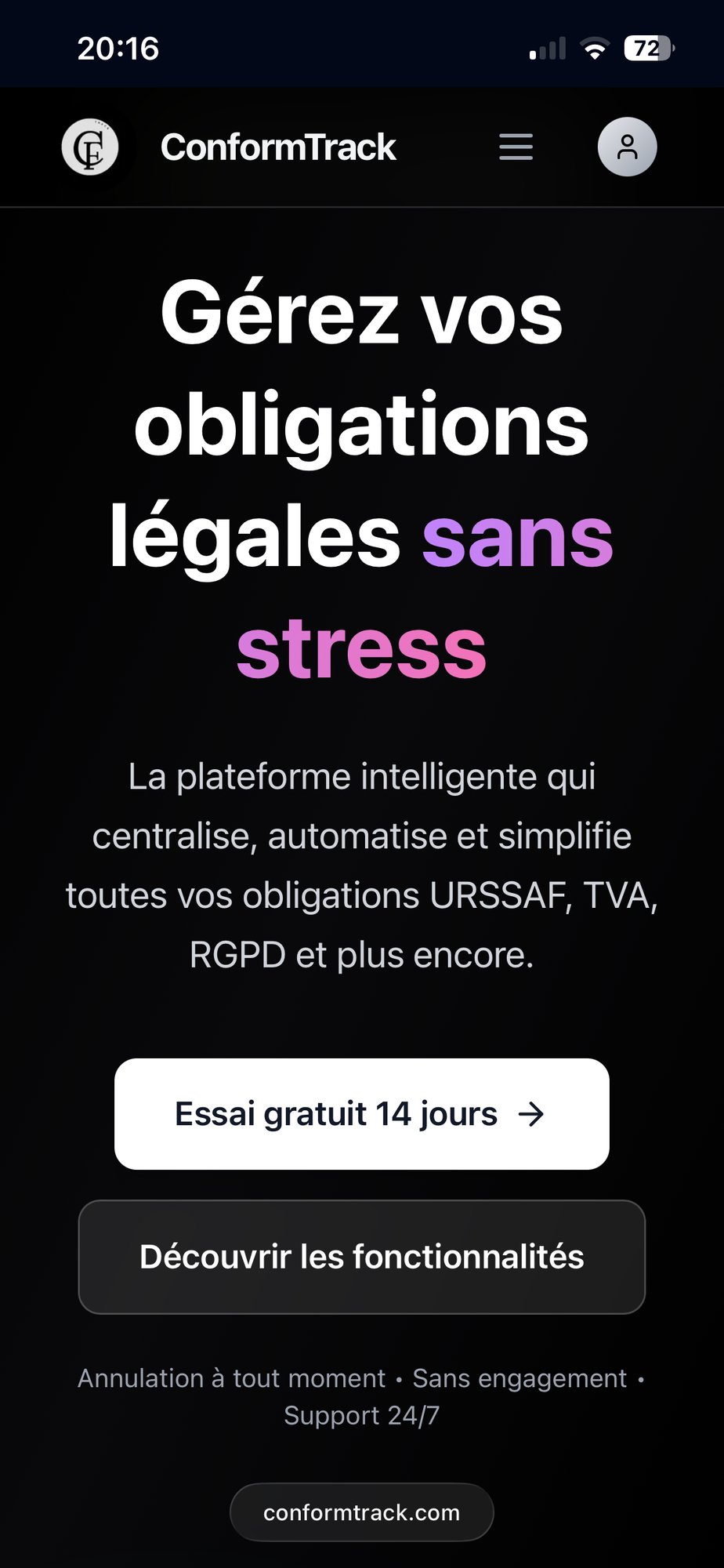
Task: Tap the conformtrack.com address pill
Action: coord(361,1512)
